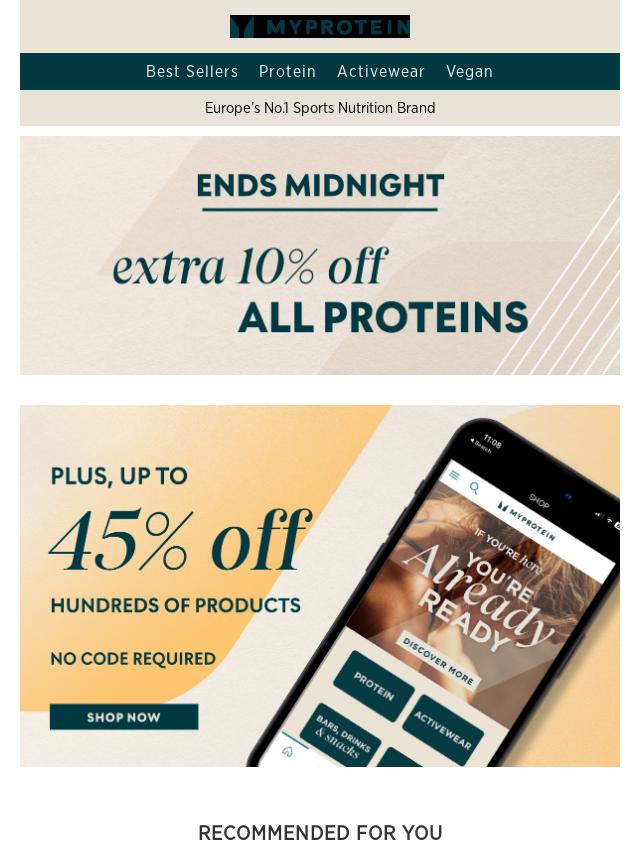Go to the Protein category

[x=287, y=72]
